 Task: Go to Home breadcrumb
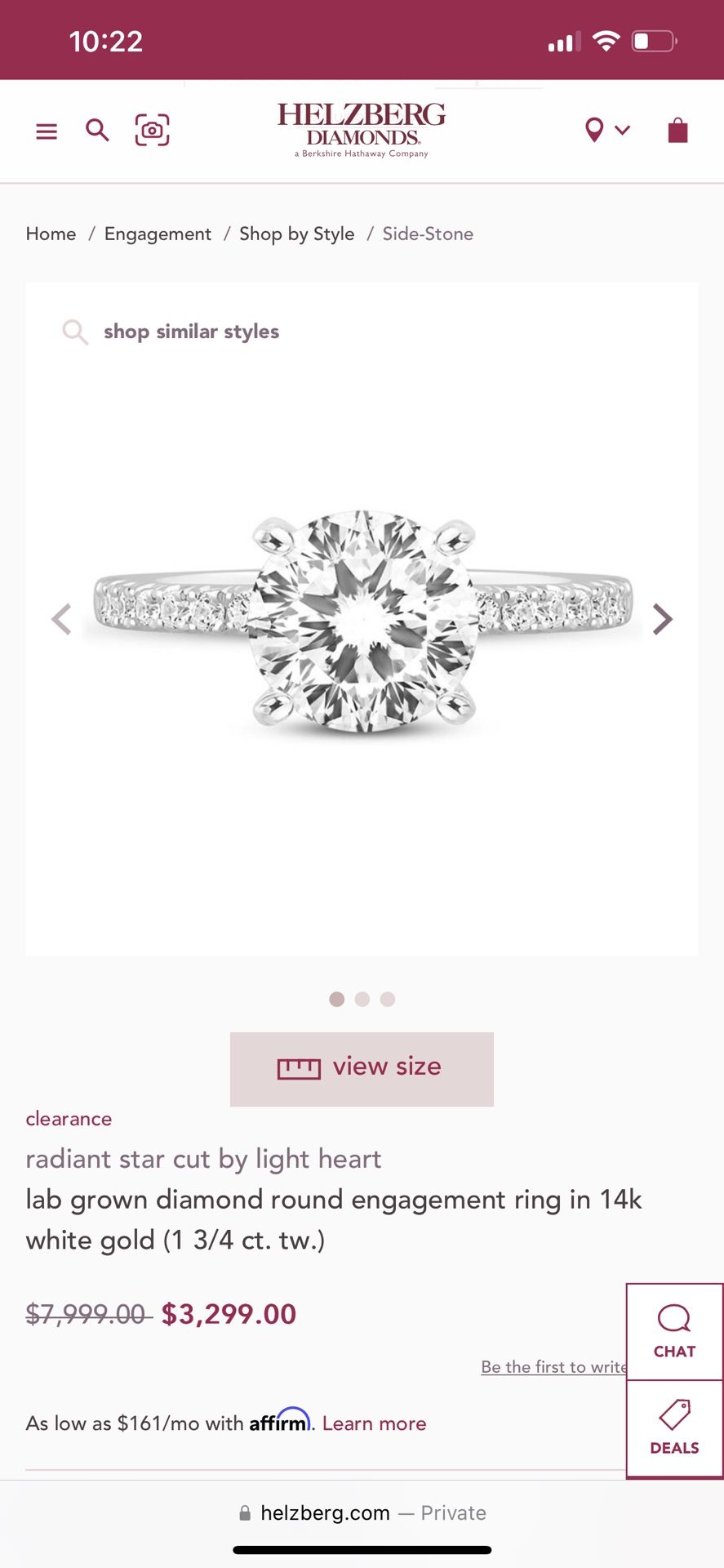pos(51,234)
